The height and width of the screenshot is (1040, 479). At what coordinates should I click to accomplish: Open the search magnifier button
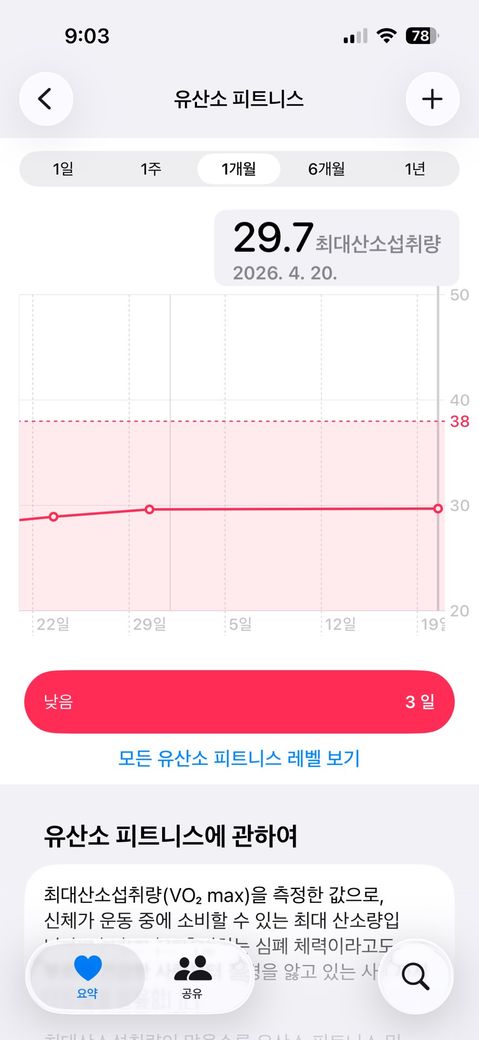(417, 977)
